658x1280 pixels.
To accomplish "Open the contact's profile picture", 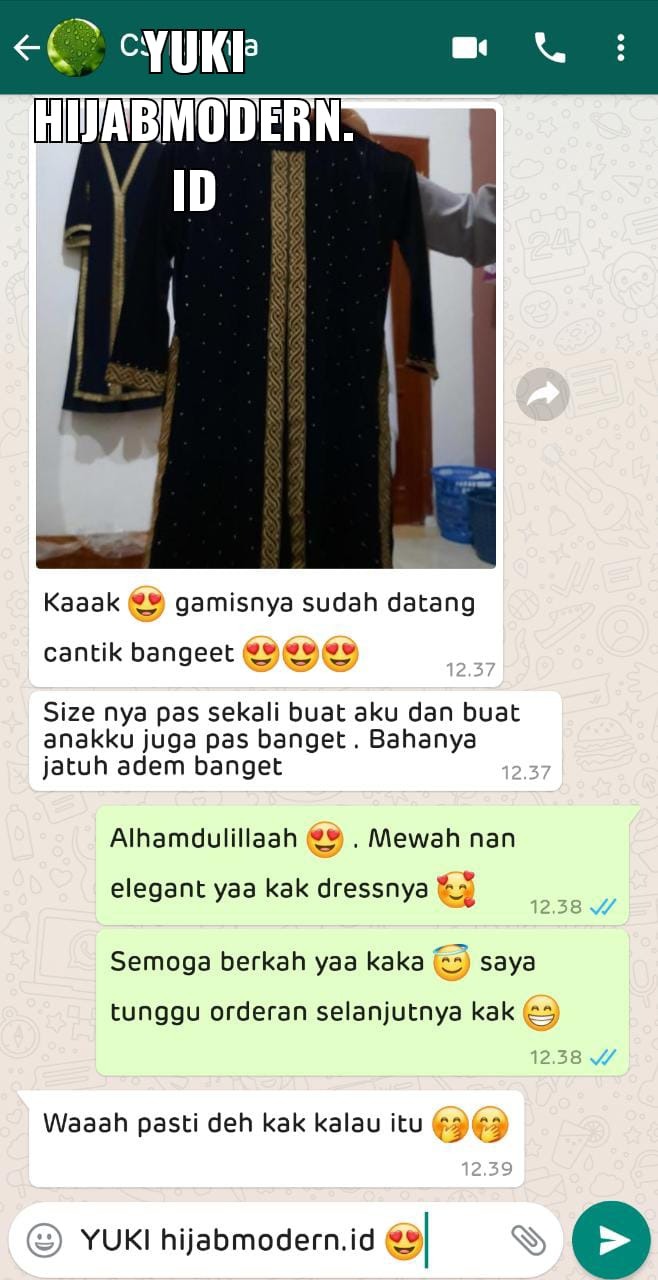I will [76, 47].
